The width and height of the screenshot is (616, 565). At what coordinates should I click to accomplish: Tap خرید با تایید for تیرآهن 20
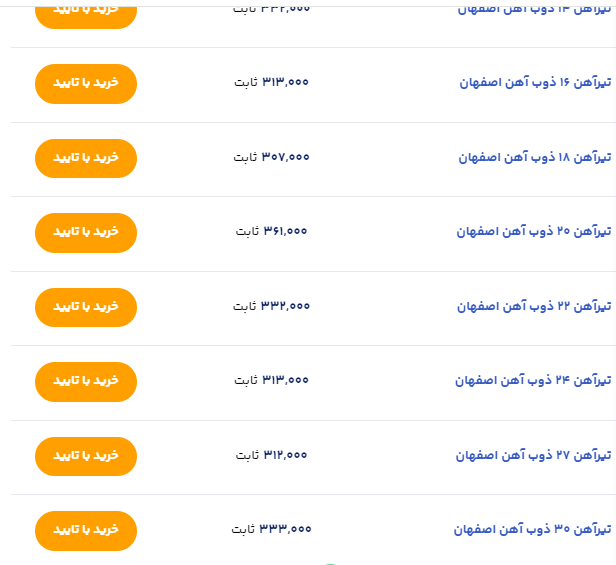pos(85,232)
